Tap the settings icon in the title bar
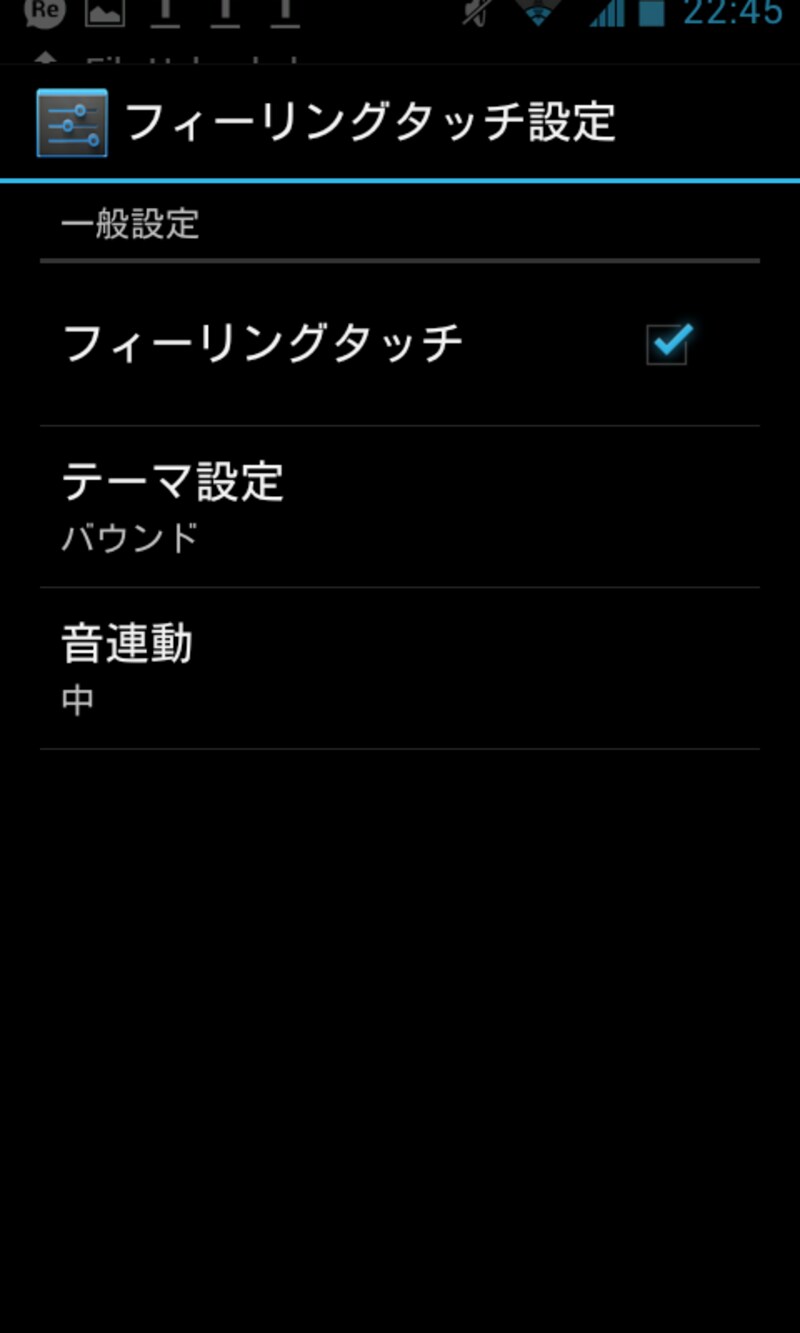800x1333 pixels. coord(72,123)
